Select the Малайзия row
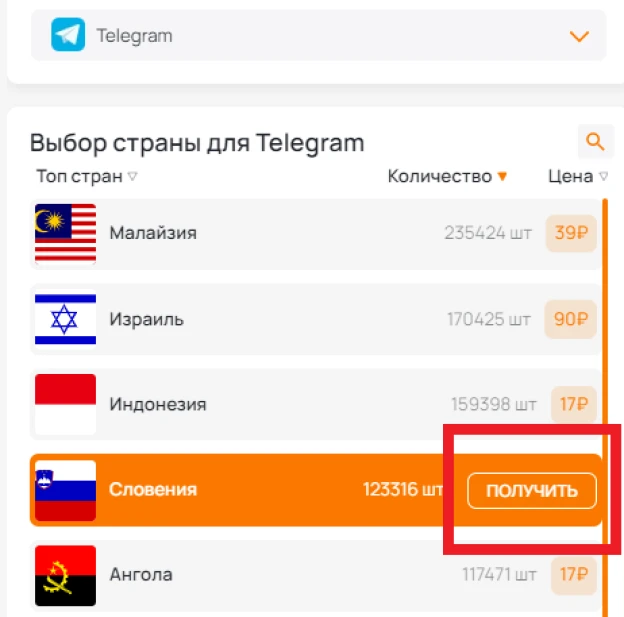The width and height of the screenshot is (624, 617). click(300, 233)
